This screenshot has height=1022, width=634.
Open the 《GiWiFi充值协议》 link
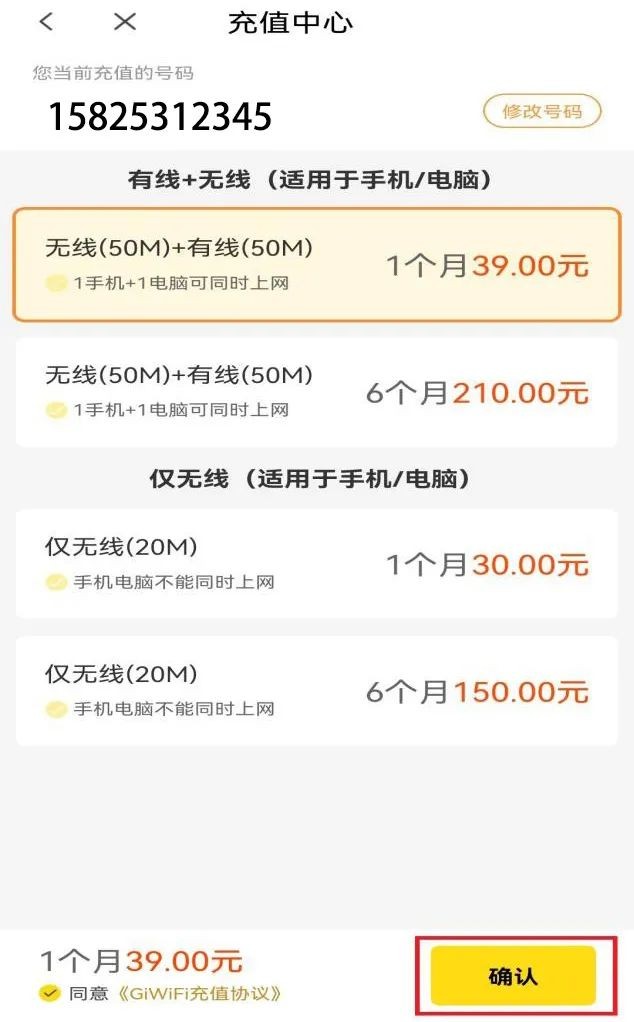click(200, 993)
